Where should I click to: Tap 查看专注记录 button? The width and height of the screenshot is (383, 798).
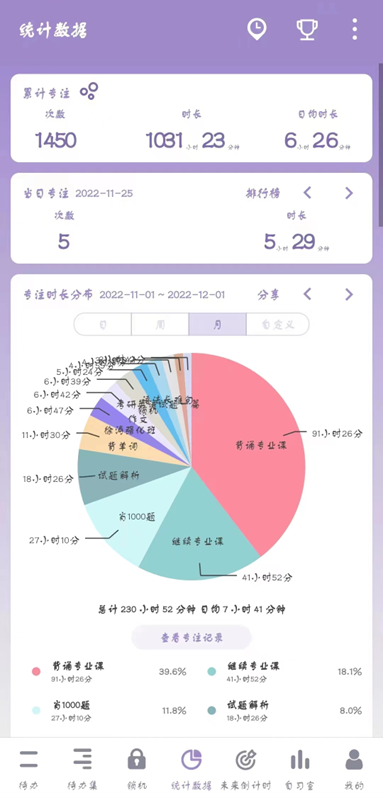[x=191, y=637]
